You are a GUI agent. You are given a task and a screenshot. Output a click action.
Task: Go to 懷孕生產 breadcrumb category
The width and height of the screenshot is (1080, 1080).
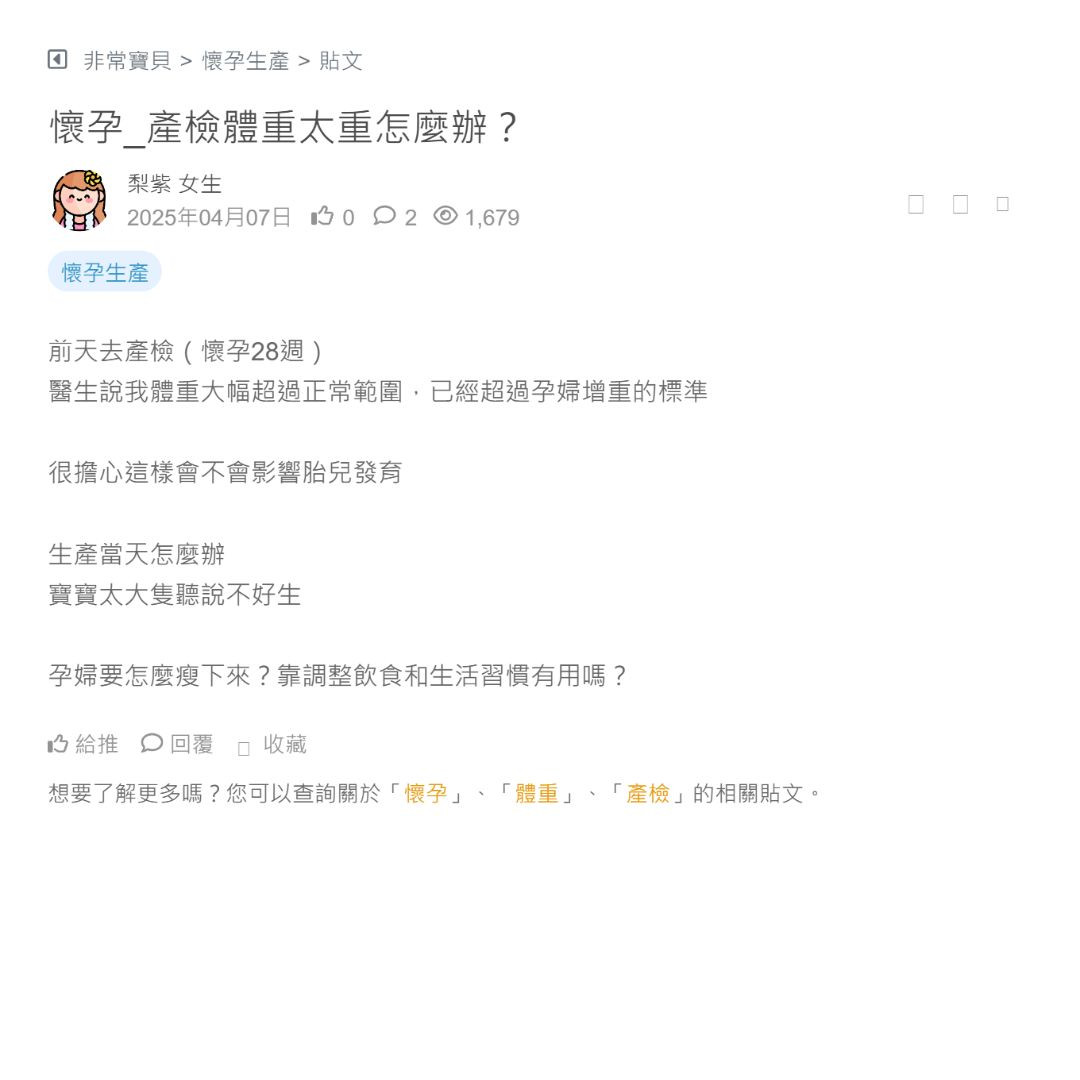coord(245,61)
